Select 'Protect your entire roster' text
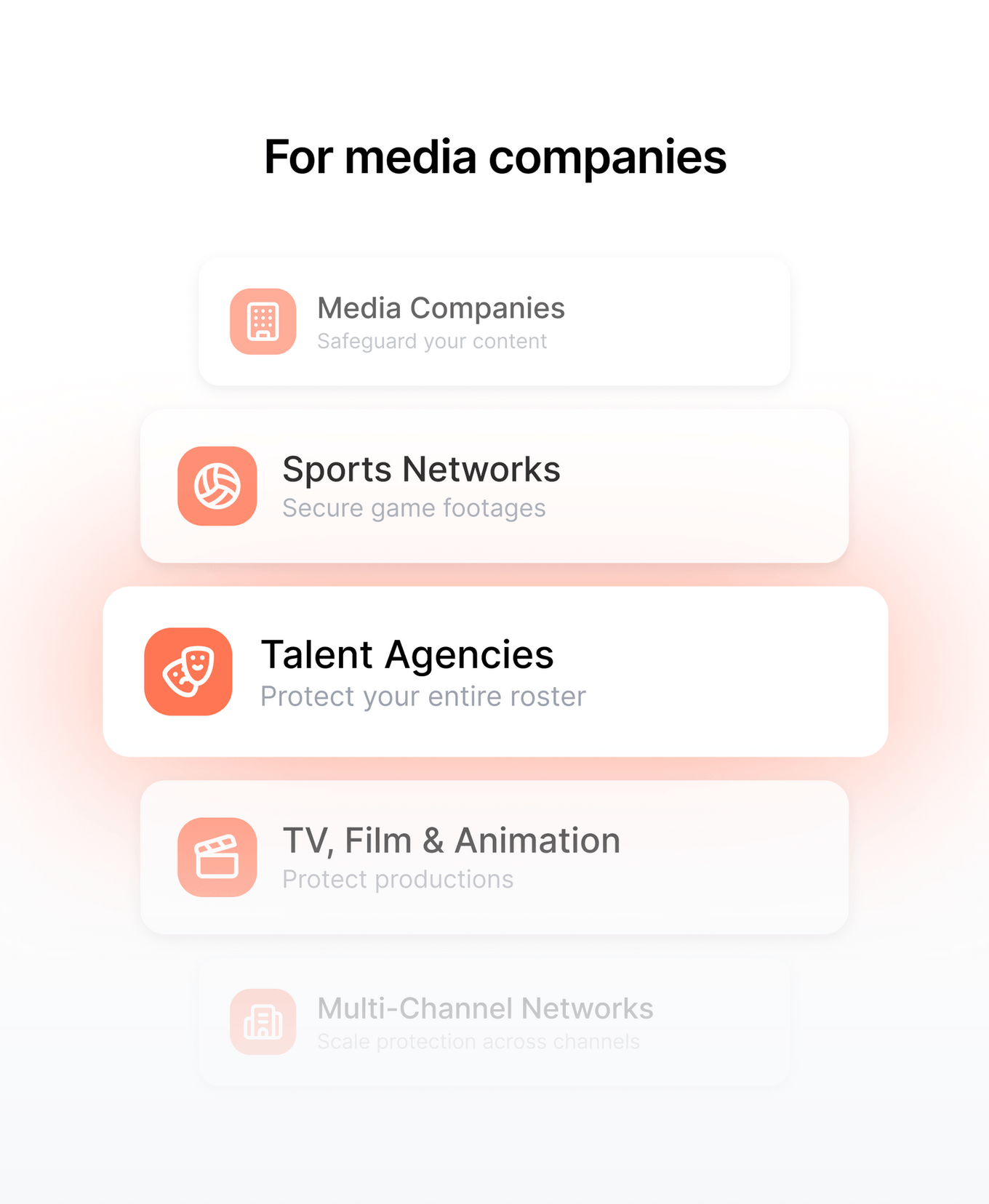 [x=423, y=696]
